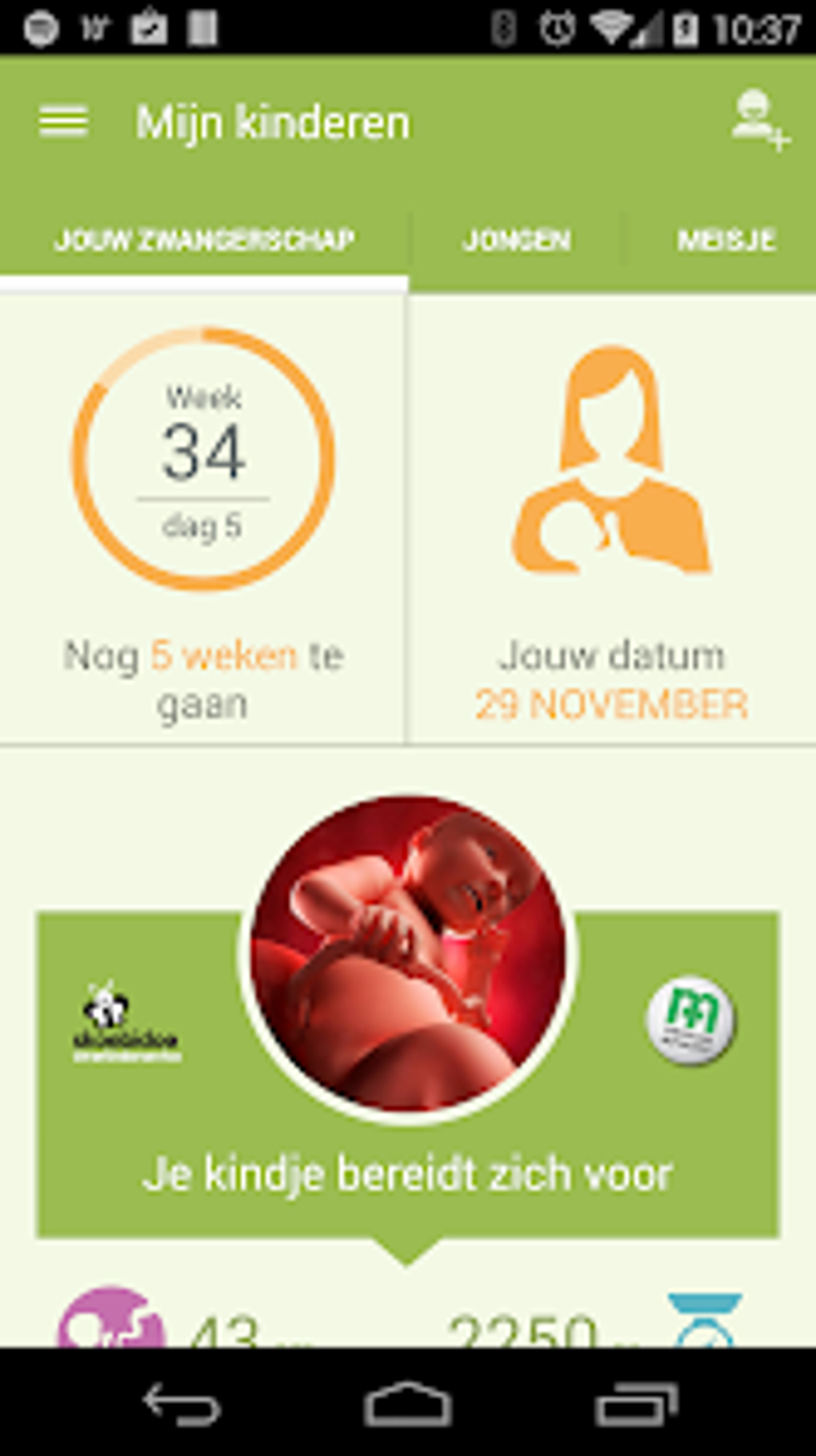Go back with the system back button
The width and height of the screenshot is (816, 1456).
182,1402
